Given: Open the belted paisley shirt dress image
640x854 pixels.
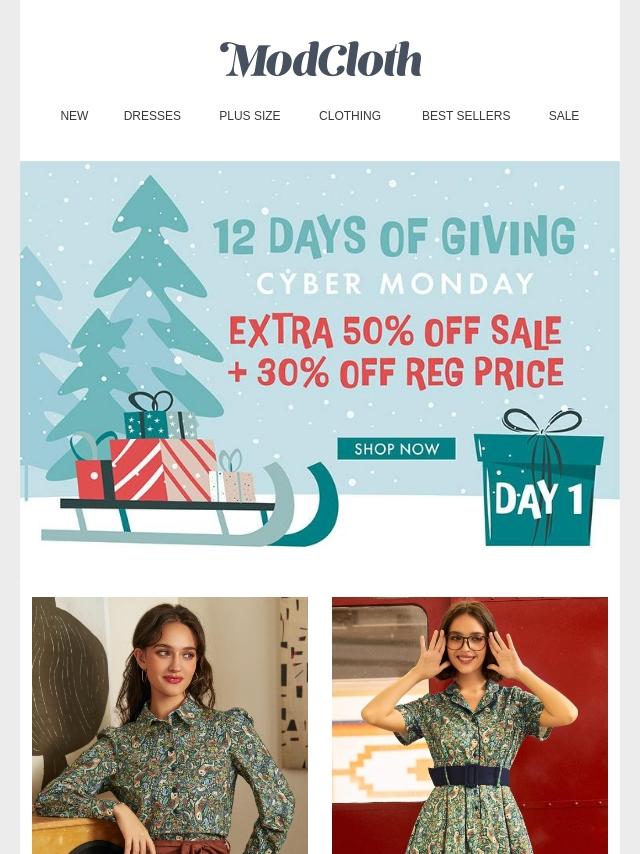Looking at the screenshot, I should pos(470,725).
